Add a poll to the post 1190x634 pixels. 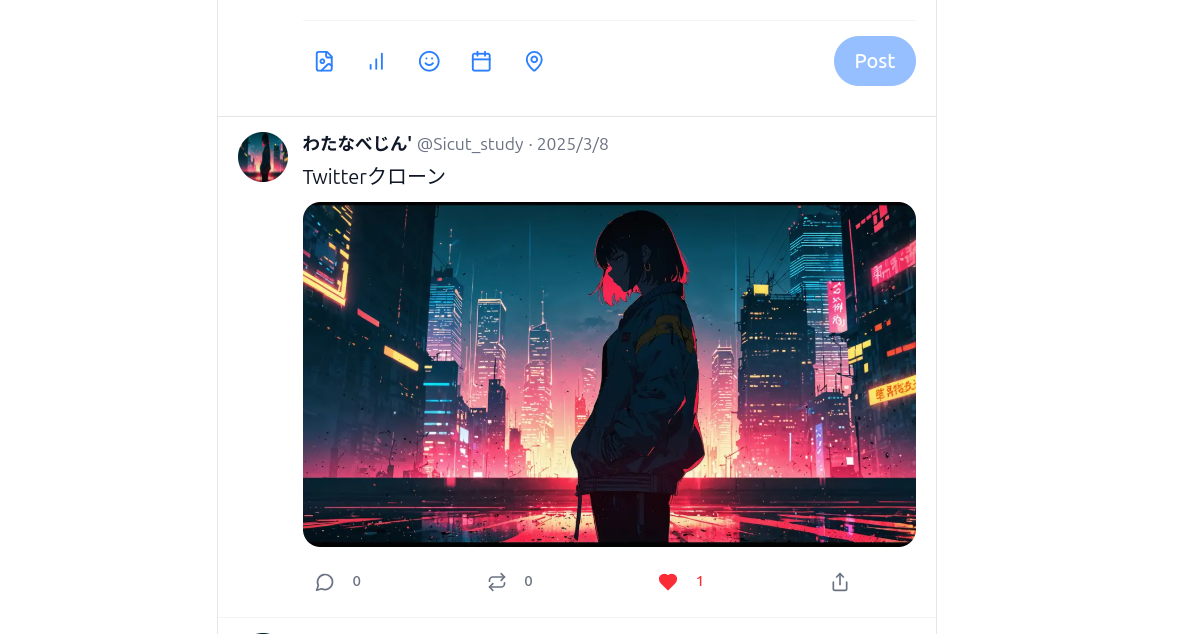click(376, 62)
